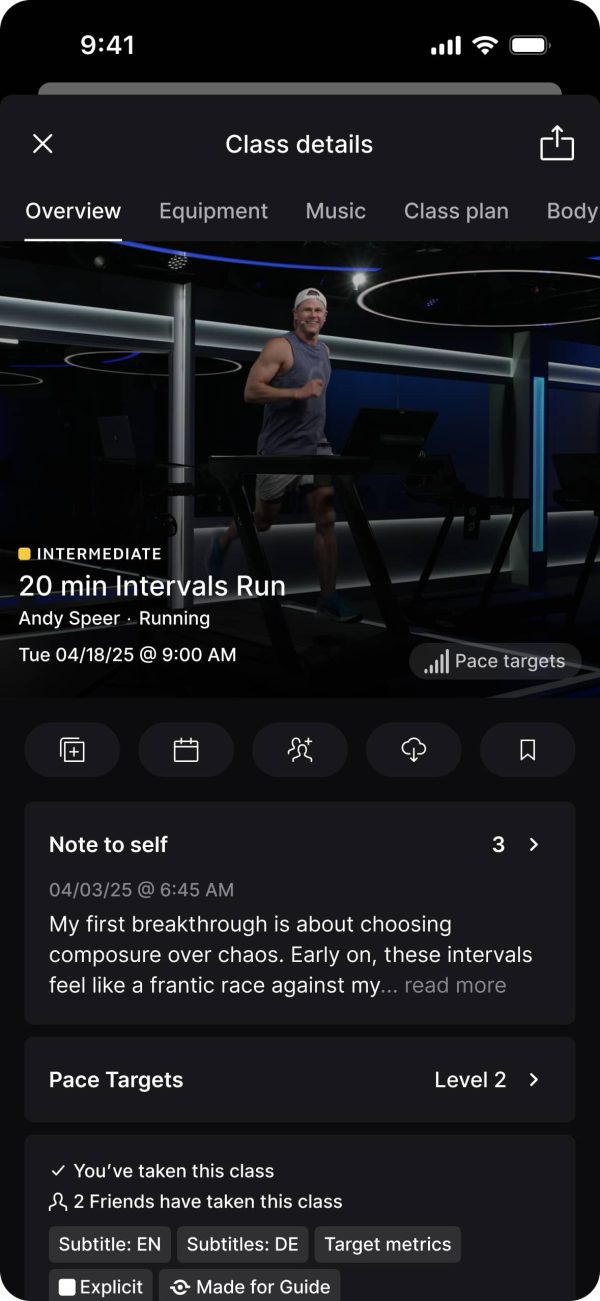Expand the note with read more
The image size is (600, 1301).
tap(455, 985)
